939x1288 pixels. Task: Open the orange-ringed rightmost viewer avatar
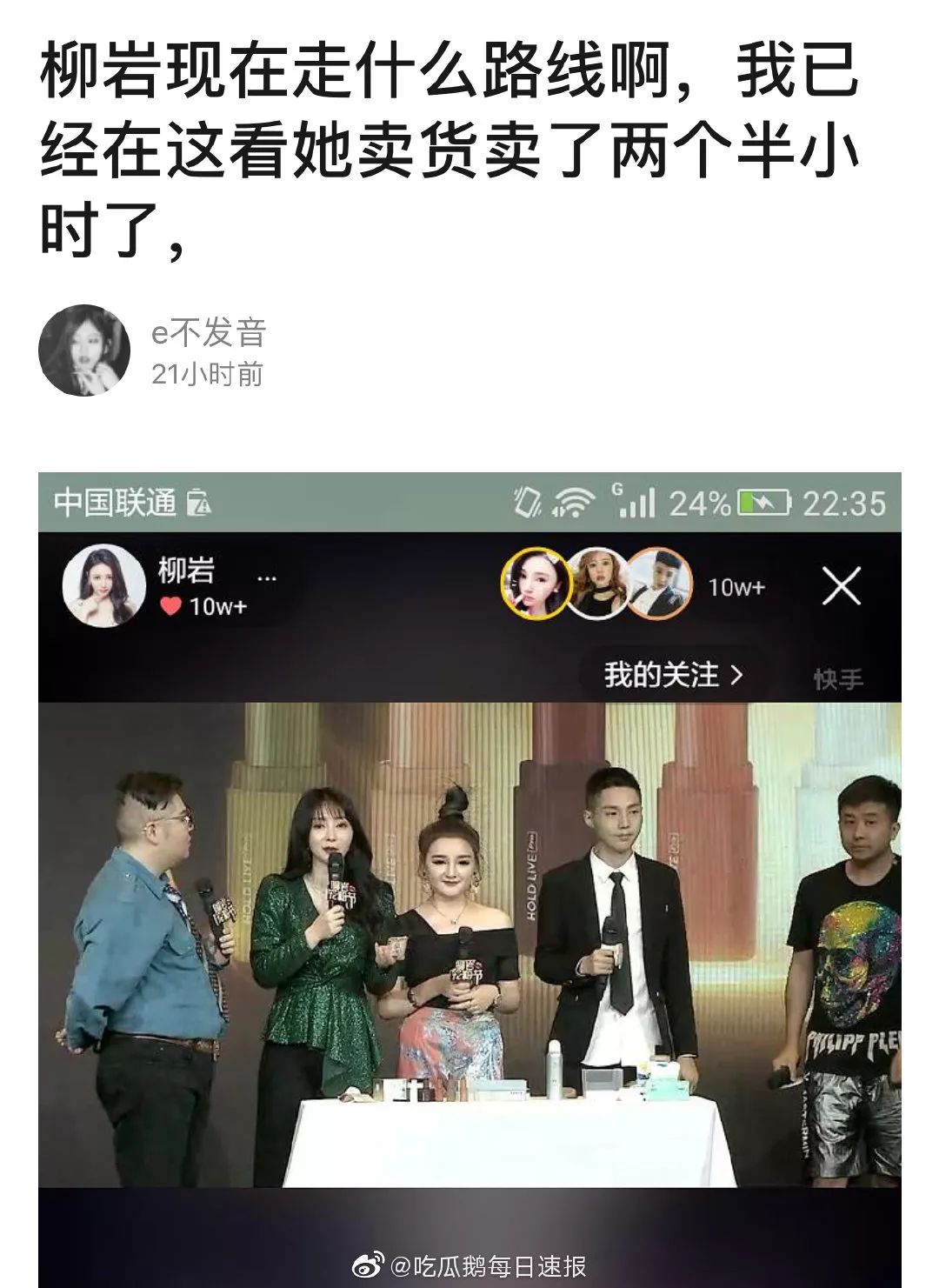pos(663,584)
